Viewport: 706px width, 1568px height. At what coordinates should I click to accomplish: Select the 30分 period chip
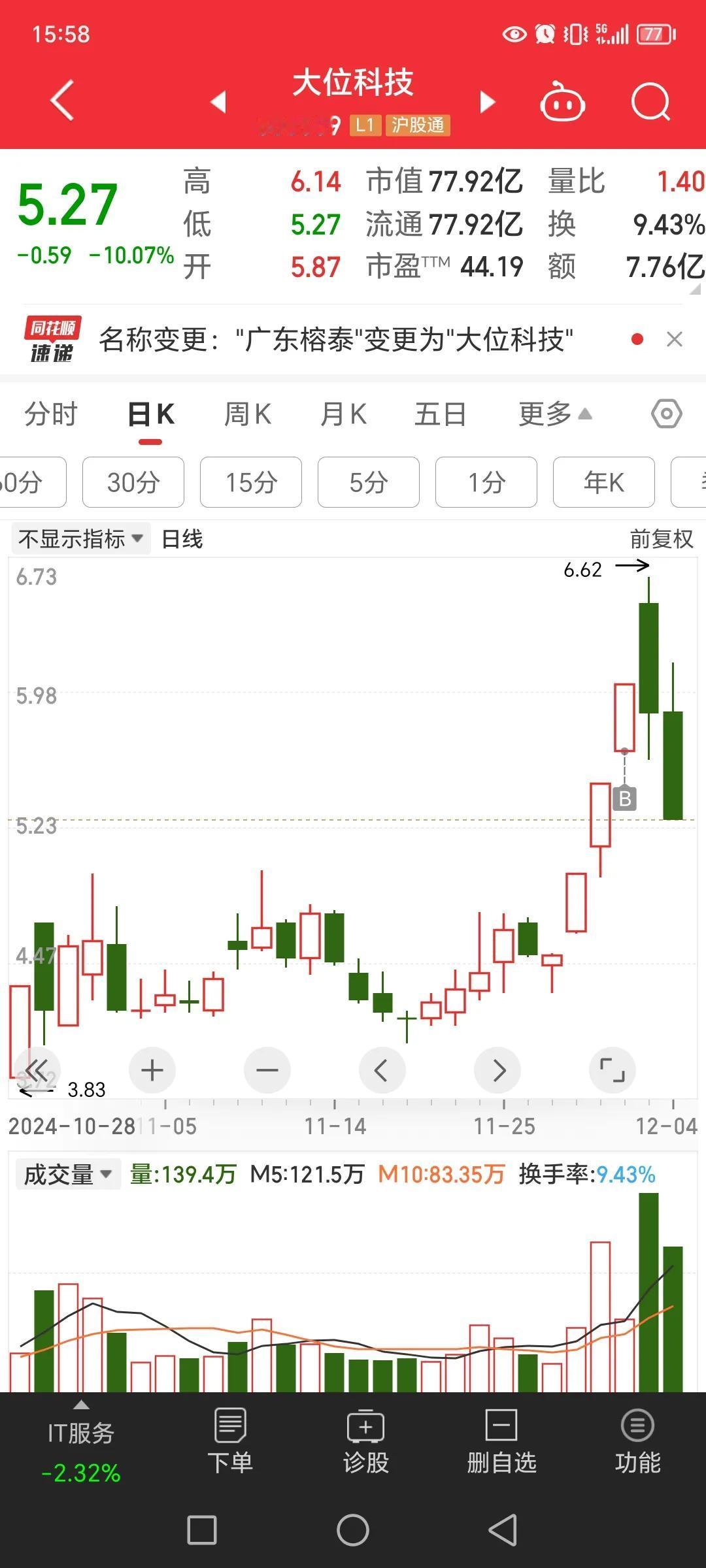click(133, 483)
